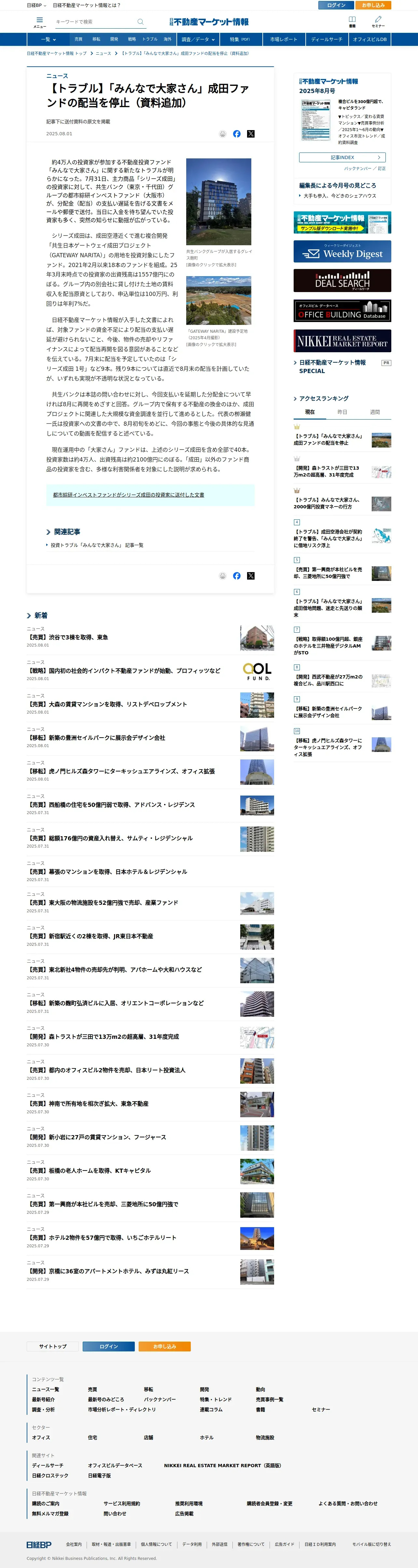Open the セミナー icon
Image resolution: width=418 pixels, height=1568 pixels.
click(378, 22)
